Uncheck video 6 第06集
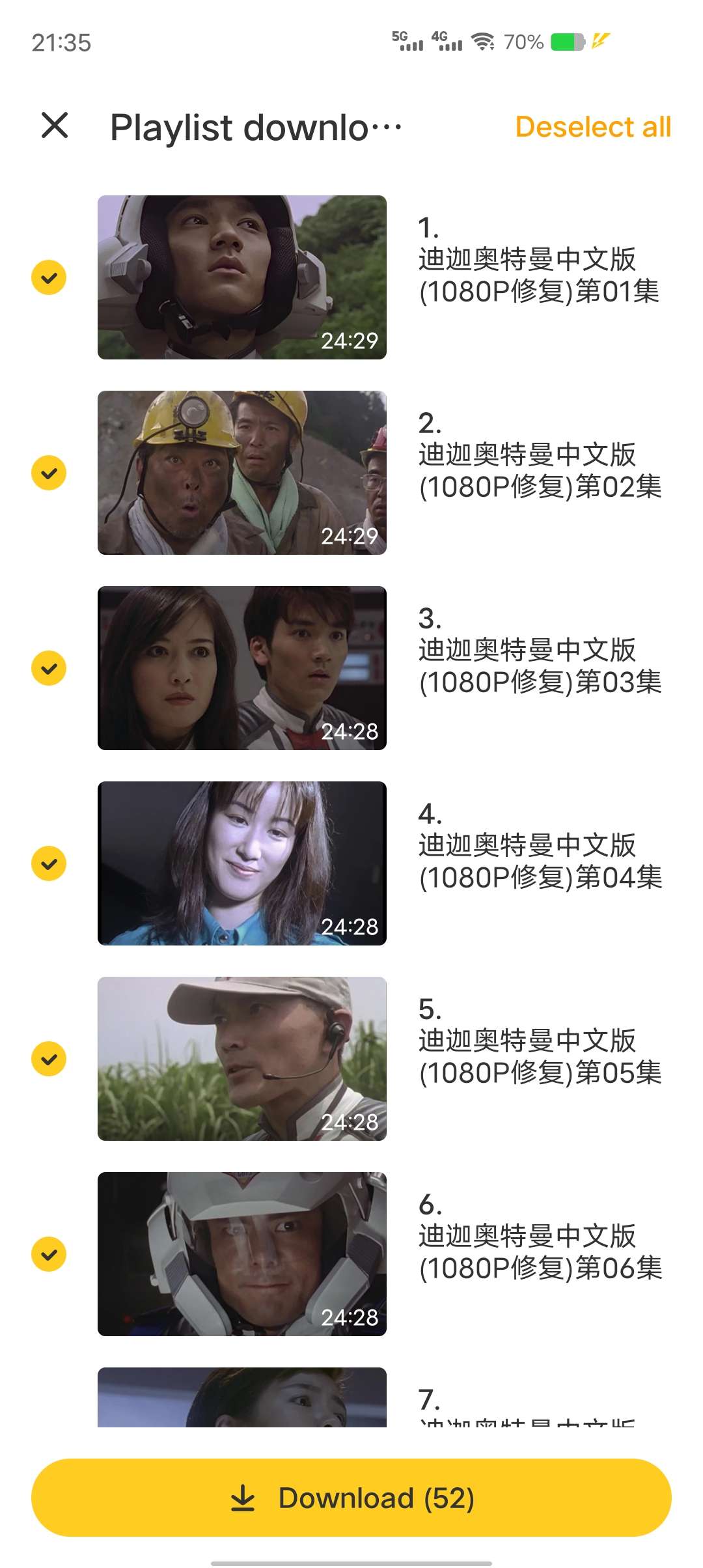703x1568 pixels. point(49,1254)
